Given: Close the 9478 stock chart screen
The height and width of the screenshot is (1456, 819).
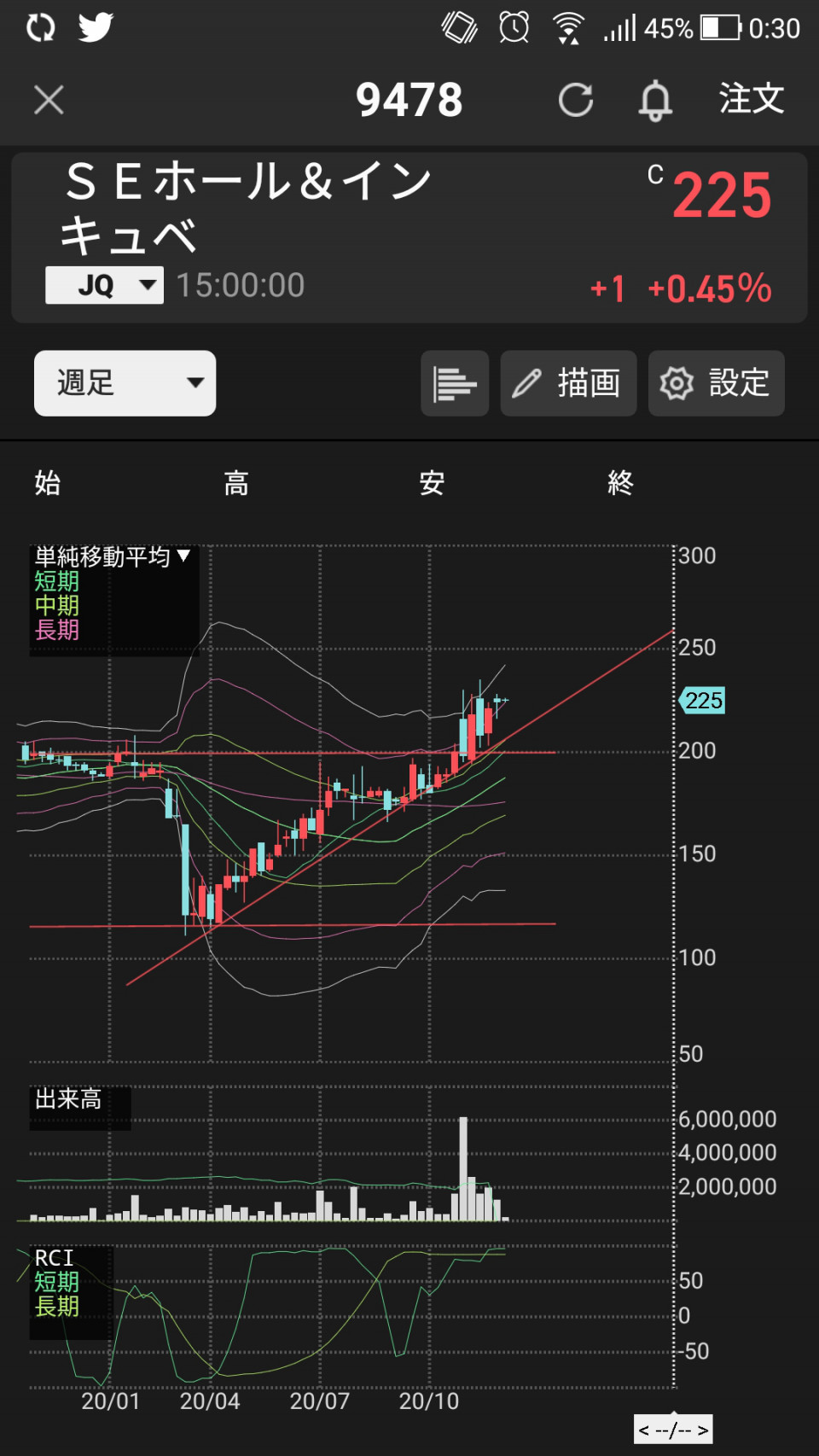Looking at the screenshot, I should pyautogui.click(x=49, y=100).
